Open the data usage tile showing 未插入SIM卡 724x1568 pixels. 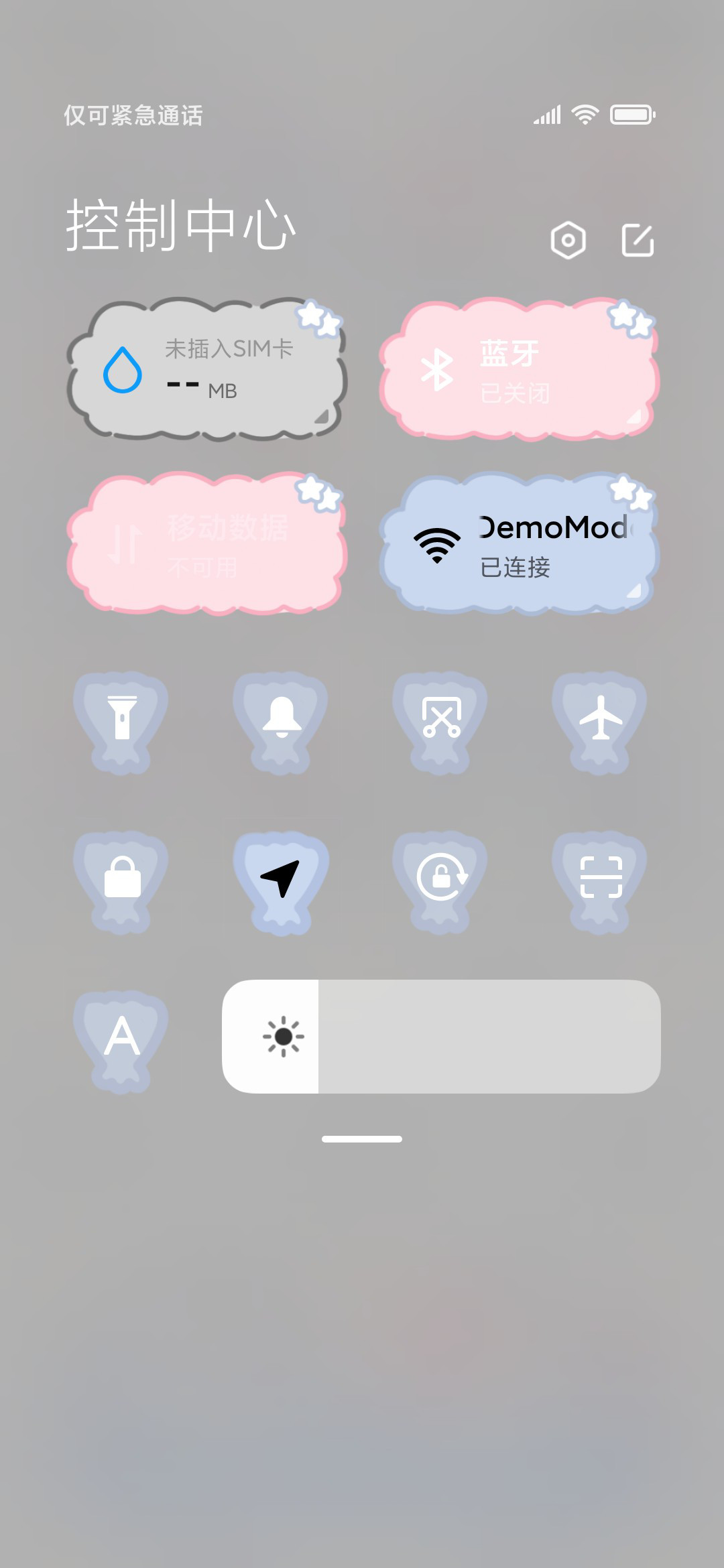click(x=206, y=369)
